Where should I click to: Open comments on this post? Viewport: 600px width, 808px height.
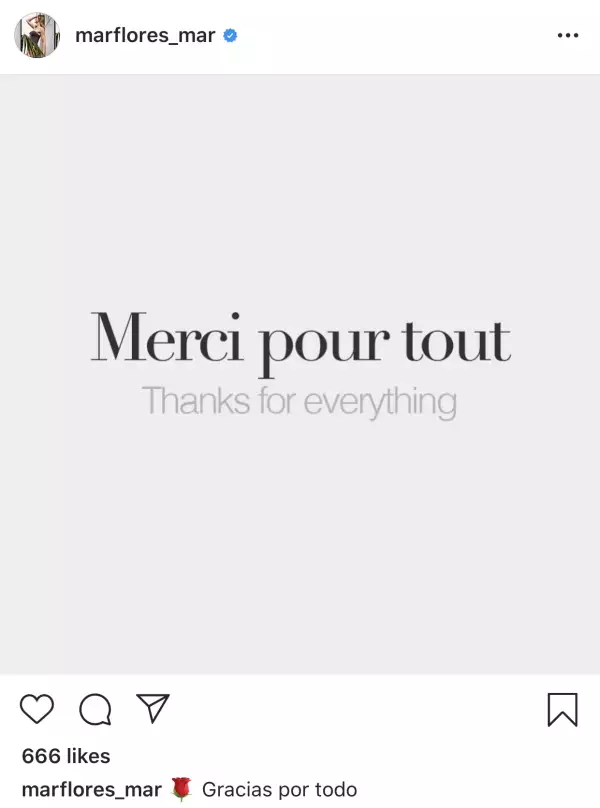[x=95, y=709]
